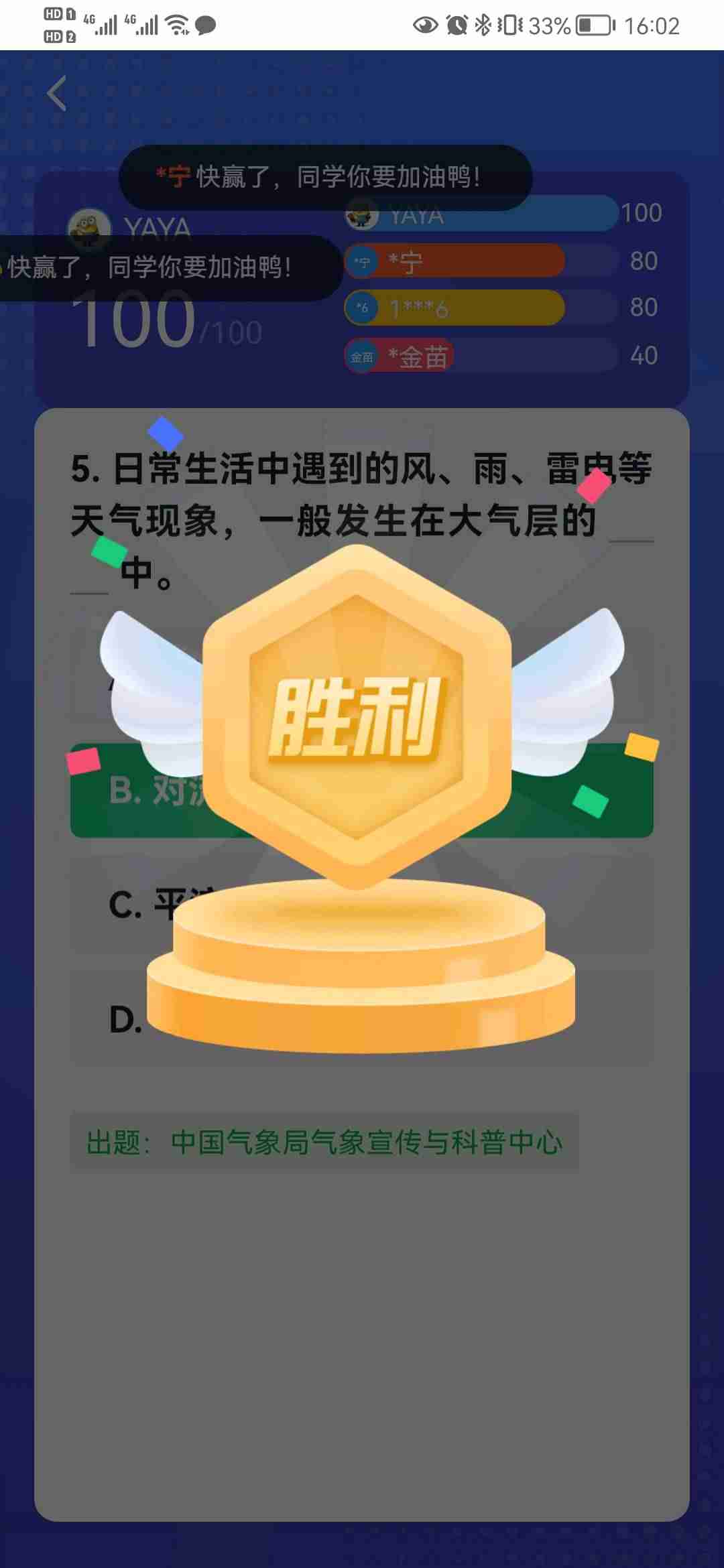Screen dimensions: 724x1568
Task: Tap the back arrow at top left
Action: 58,93
